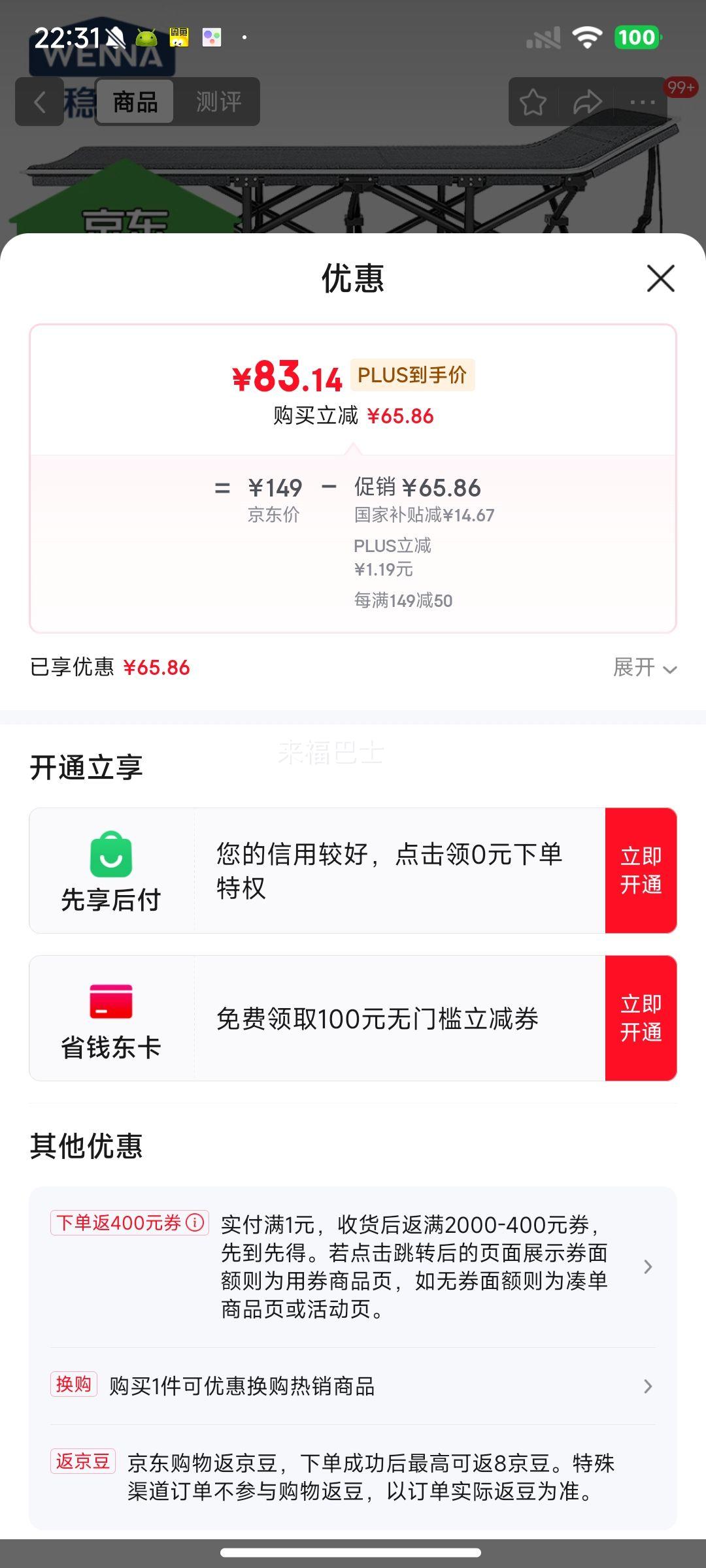Show info icon beside 下单返400元券
706x1568 pixels.
(x=195, y=1222)
